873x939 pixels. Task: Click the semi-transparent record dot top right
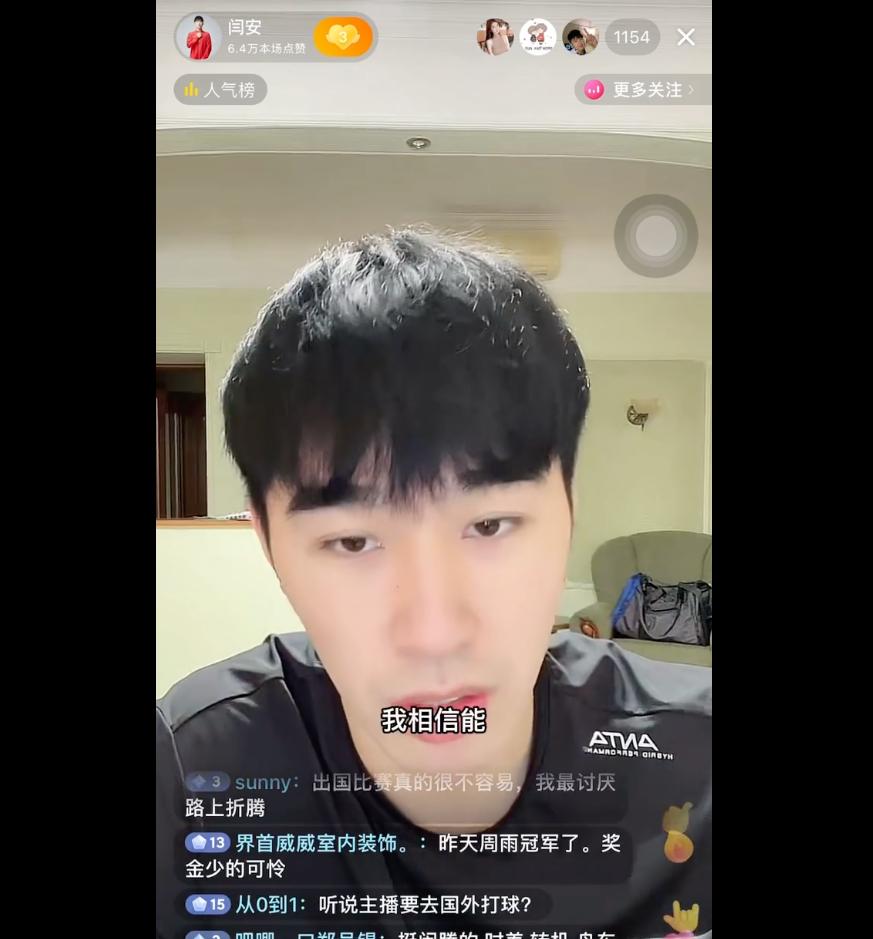[655, 235]
